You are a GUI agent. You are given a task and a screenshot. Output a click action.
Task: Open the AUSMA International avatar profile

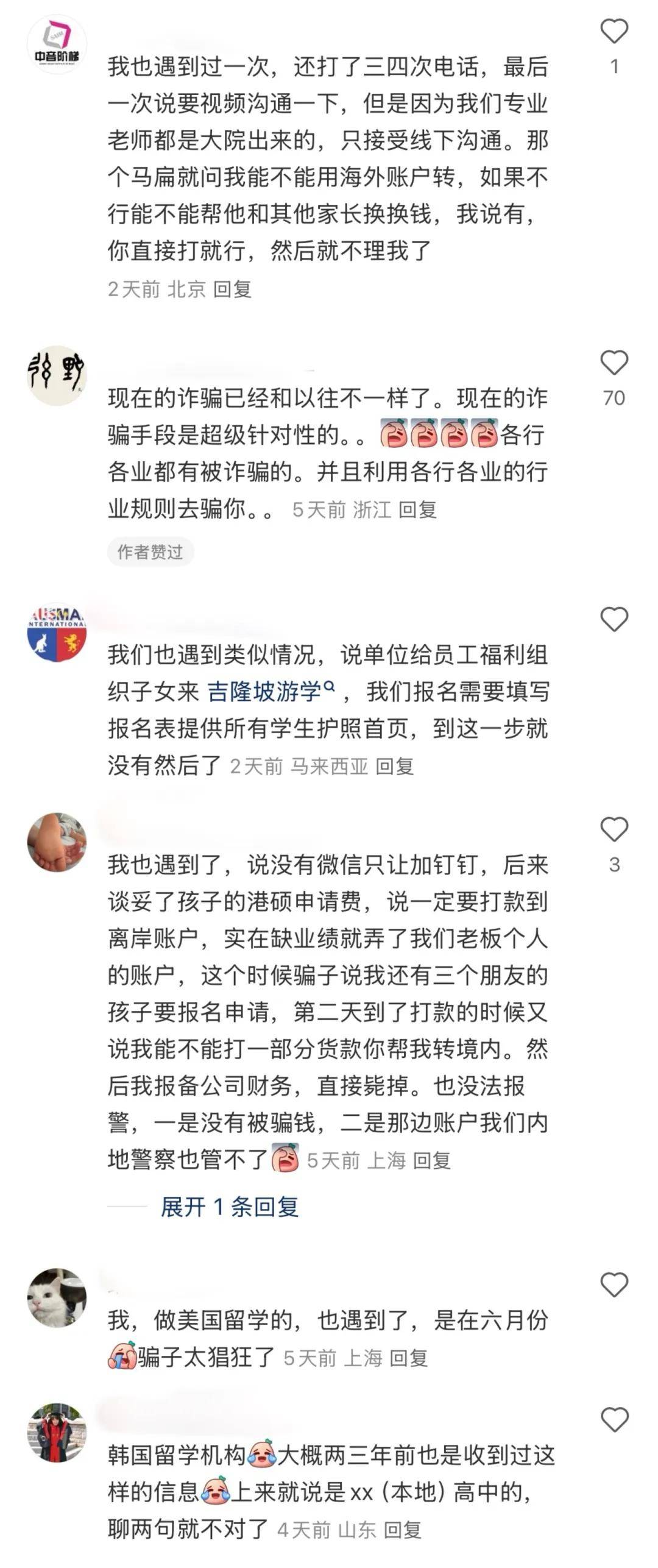[57, 634]
